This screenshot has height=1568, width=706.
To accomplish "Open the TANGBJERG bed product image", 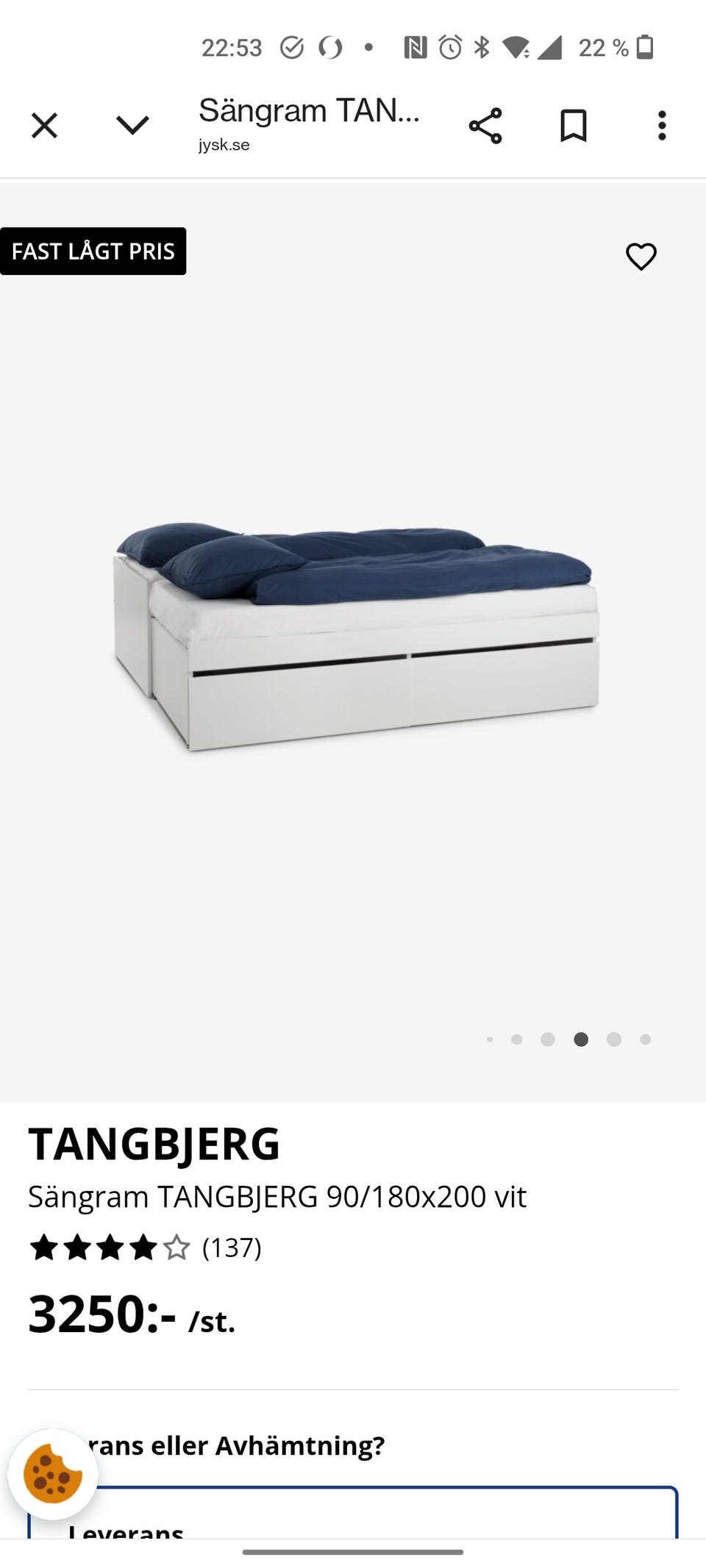I will tap(354, 637).
